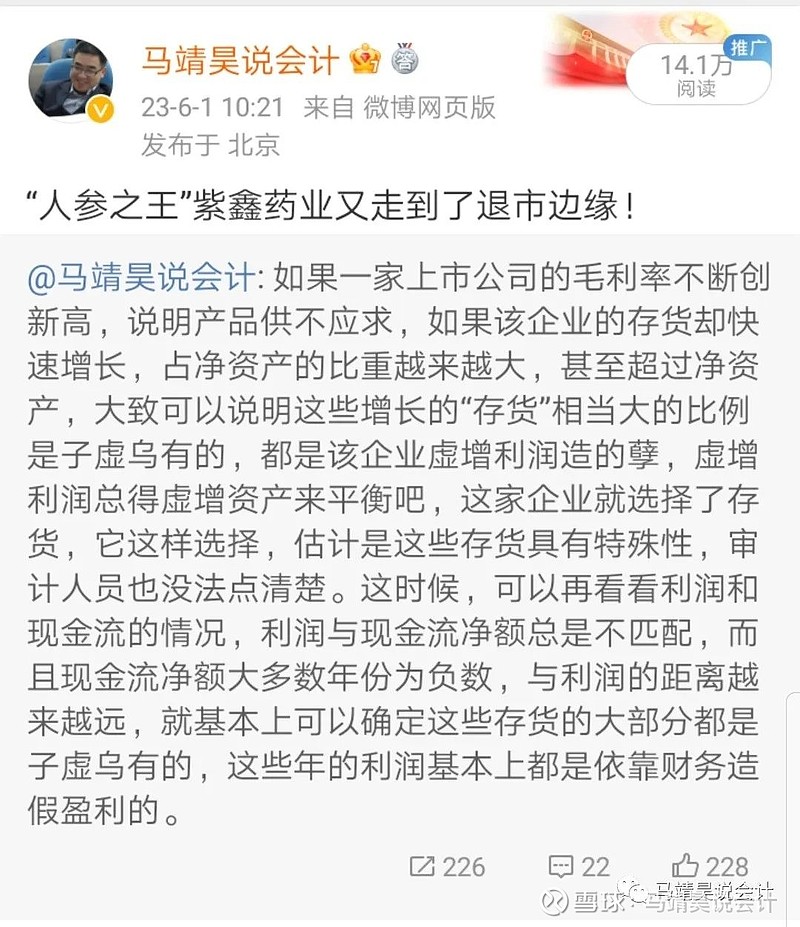
Task: Toggle like with the thumbs-up icon
Action: [x=686, y=868]
